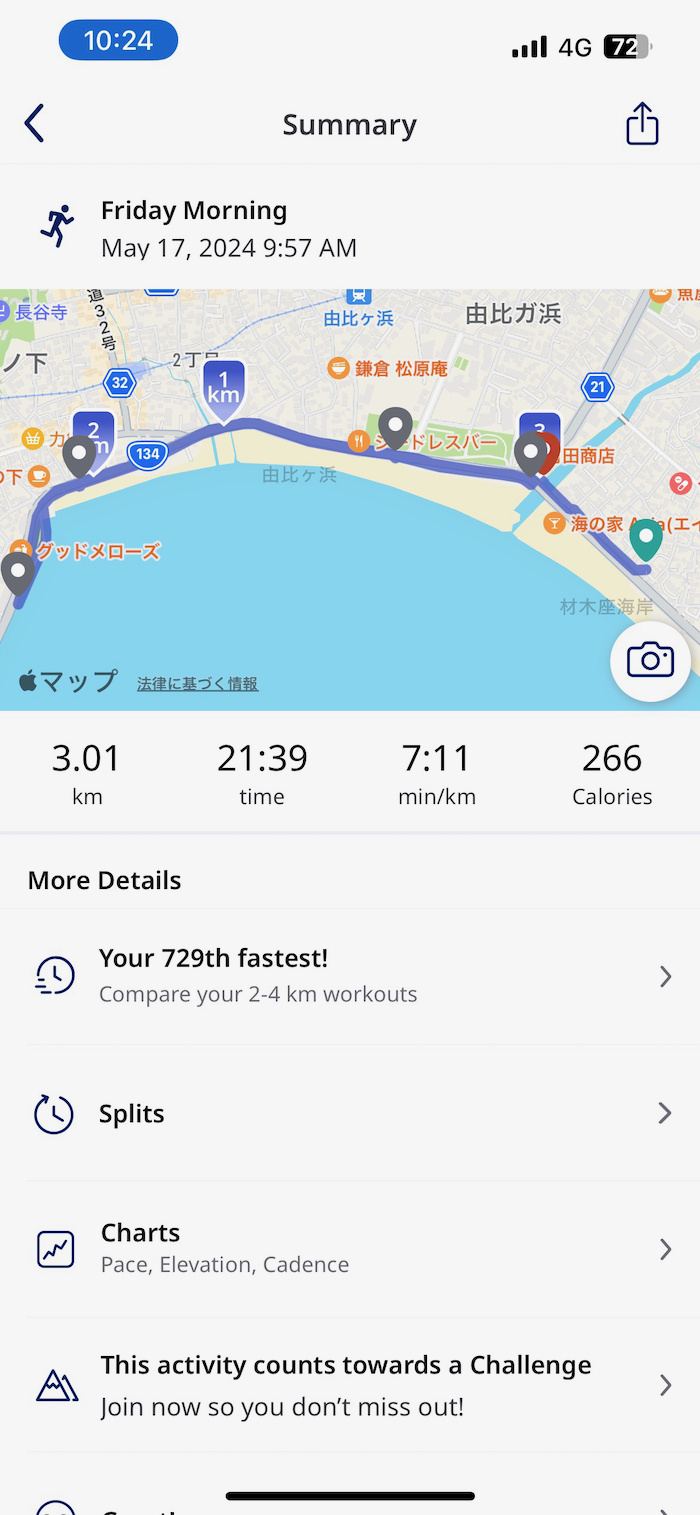Open the map legal information link
This screenshot has height=1515, width=700.
(197, 684)
